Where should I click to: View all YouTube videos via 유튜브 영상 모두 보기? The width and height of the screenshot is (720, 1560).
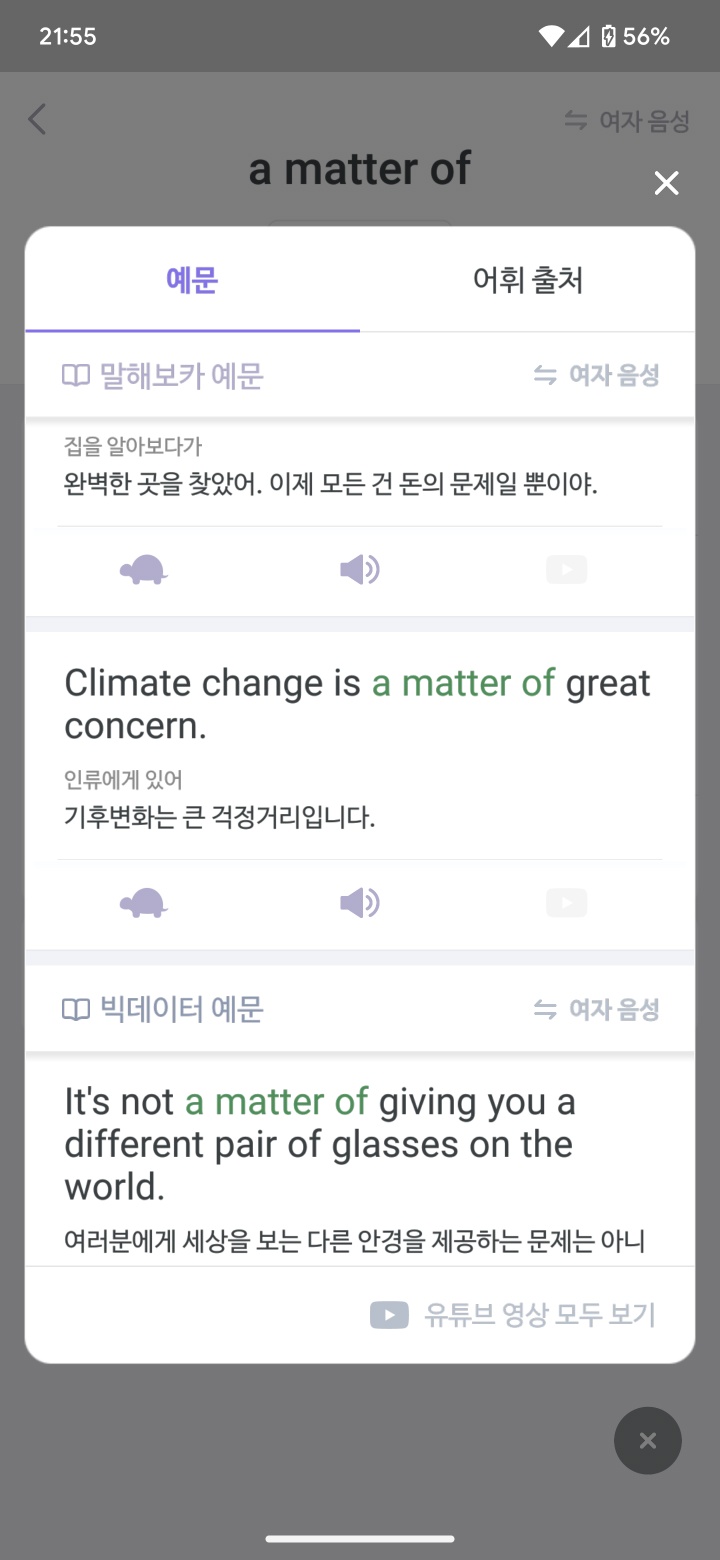click(513, 1315)
